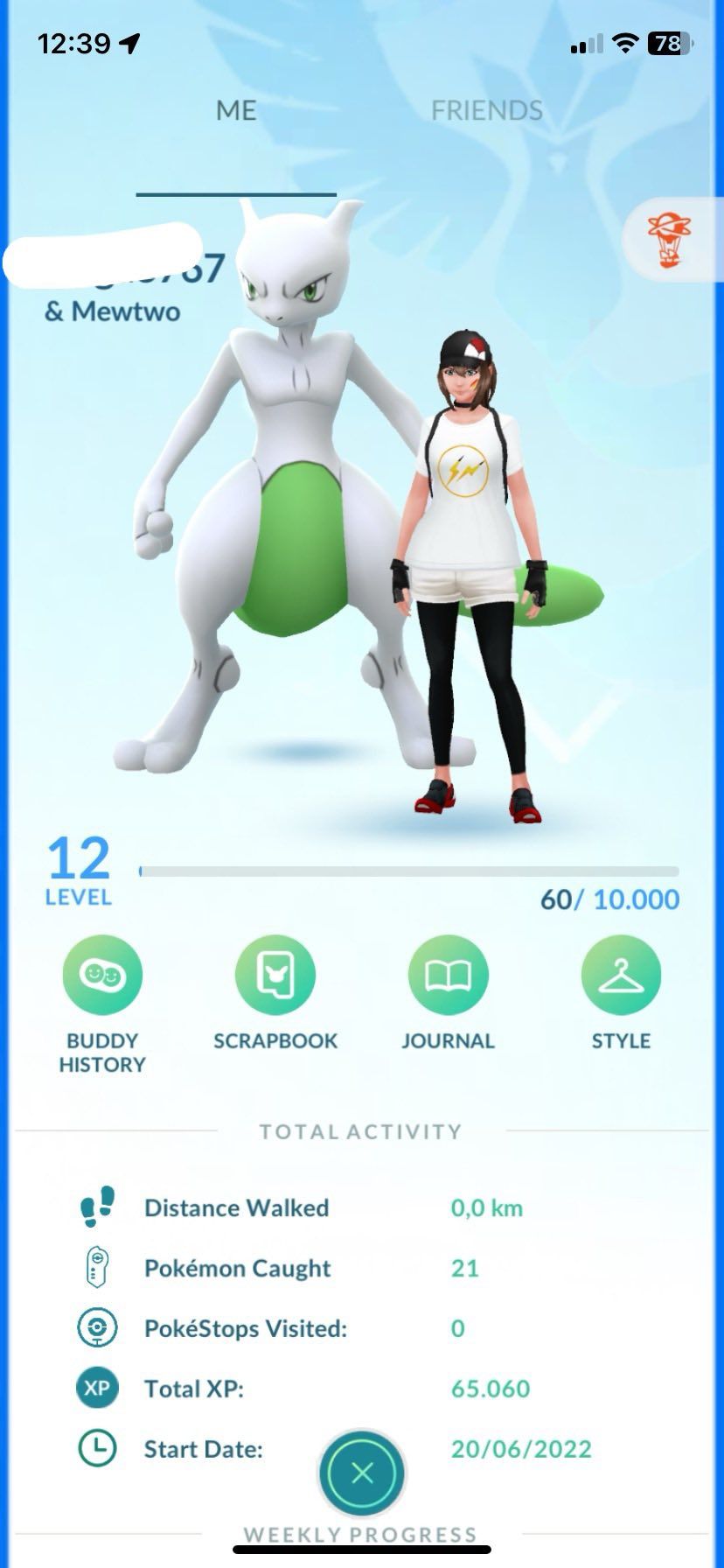Viewport: 724px width, 1568px height.
Task: Close the trainer profile screen
Action: pyautogui.click(x=362, y=1473)
